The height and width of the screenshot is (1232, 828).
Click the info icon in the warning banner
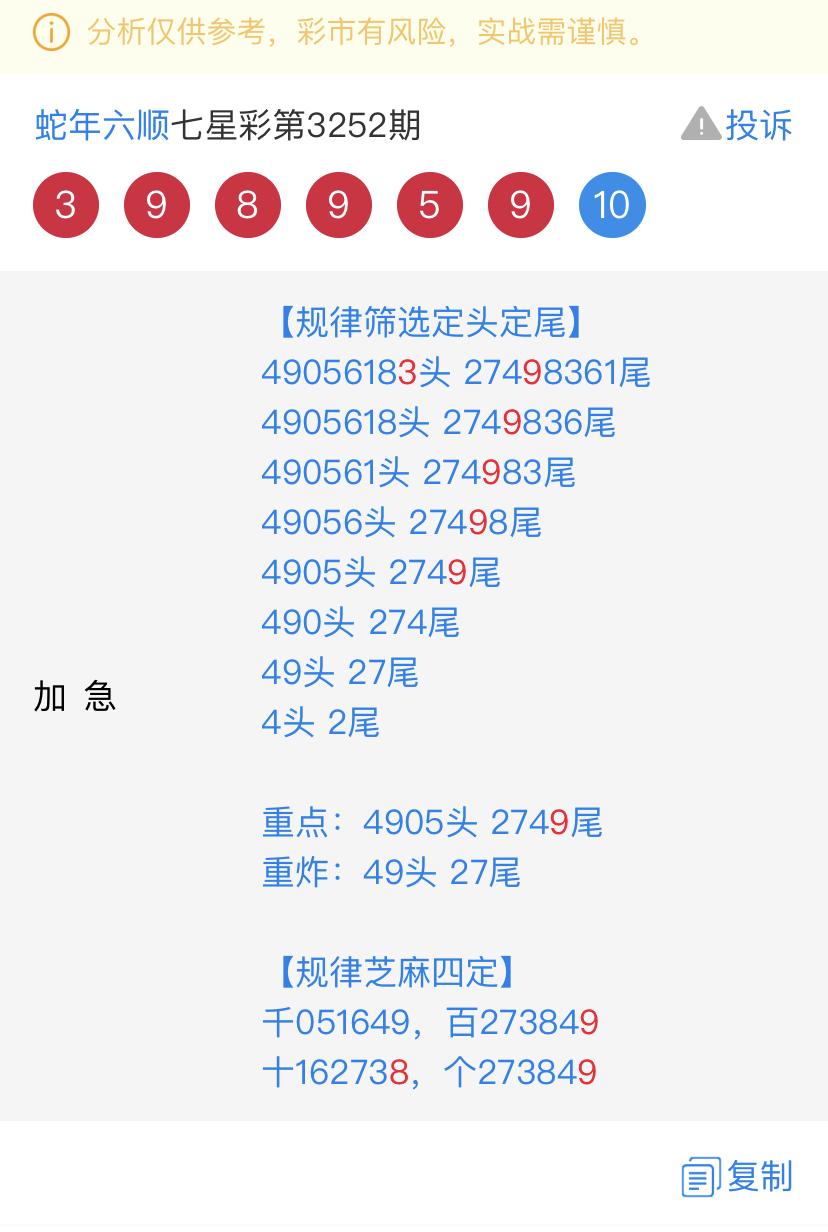pos(50,33)
